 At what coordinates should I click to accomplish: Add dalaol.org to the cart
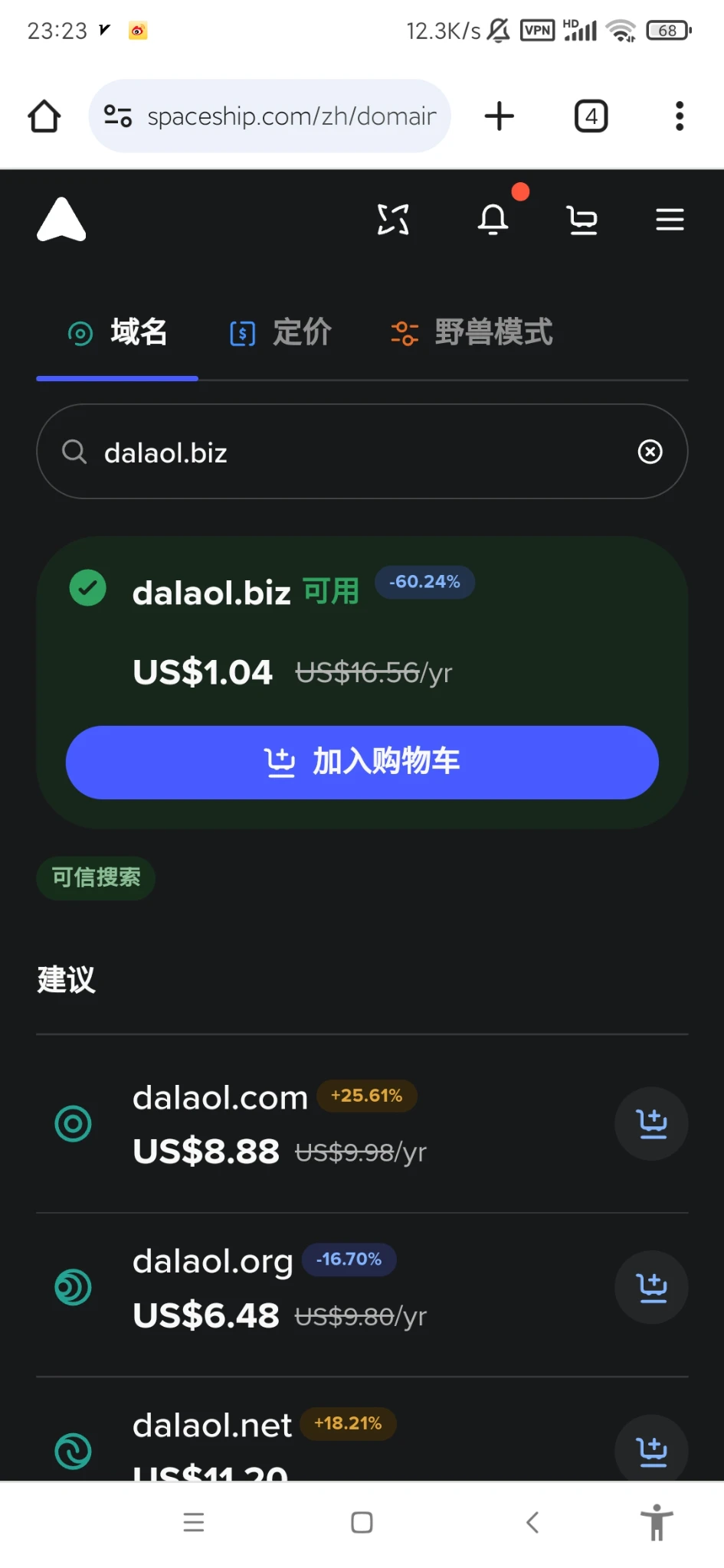pos(652,1288)
